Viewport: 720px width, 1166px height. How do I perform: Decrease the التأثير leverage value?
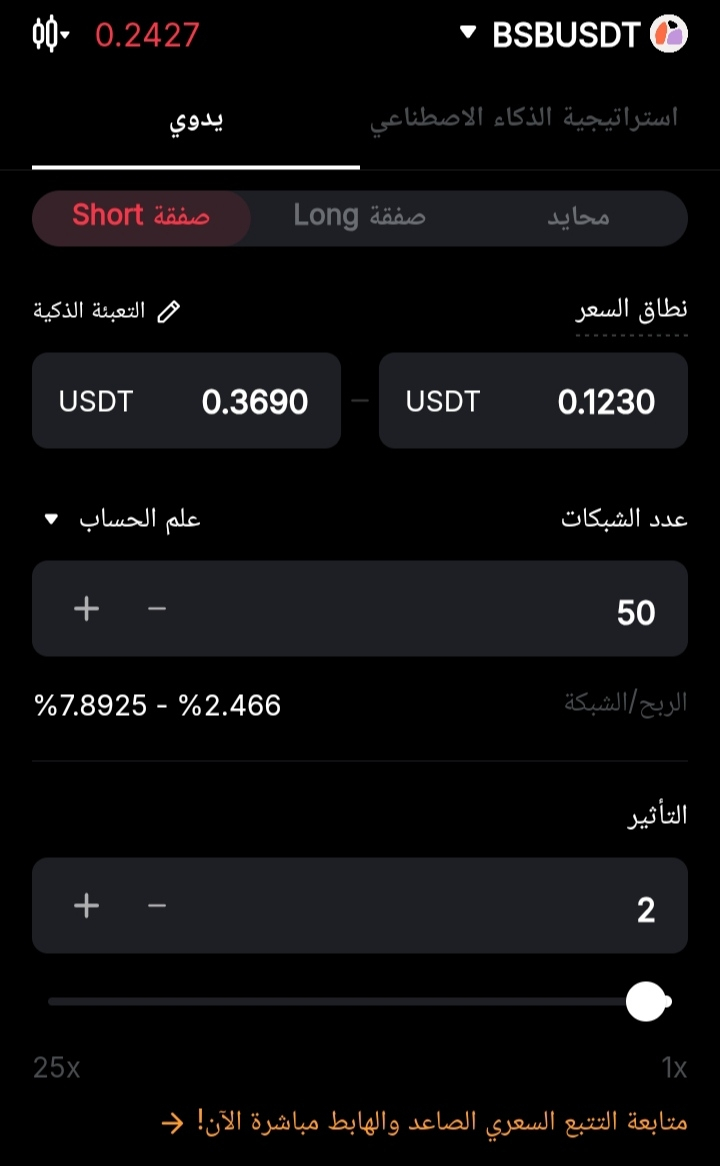coord(157,906)
